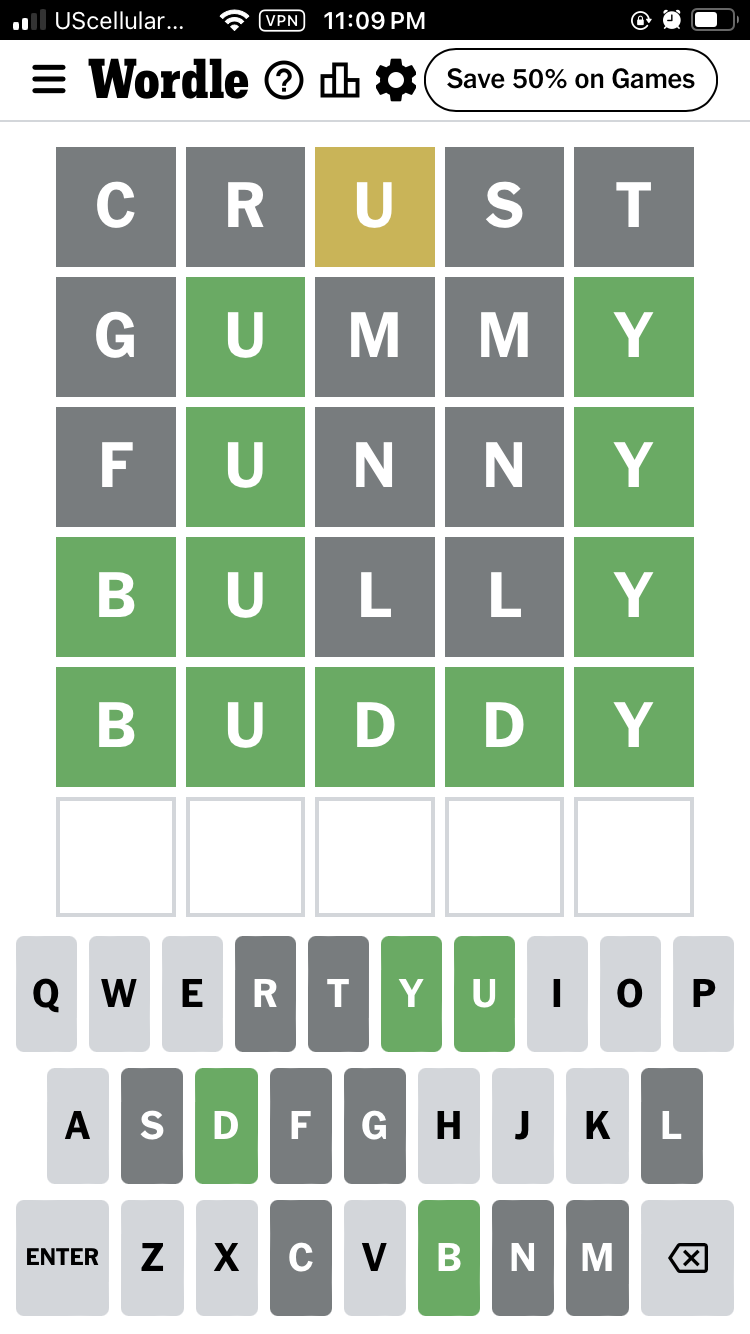Tap the H key
The height and width of the screenshot is (1334, 750).
click(x=449, y=1126)
